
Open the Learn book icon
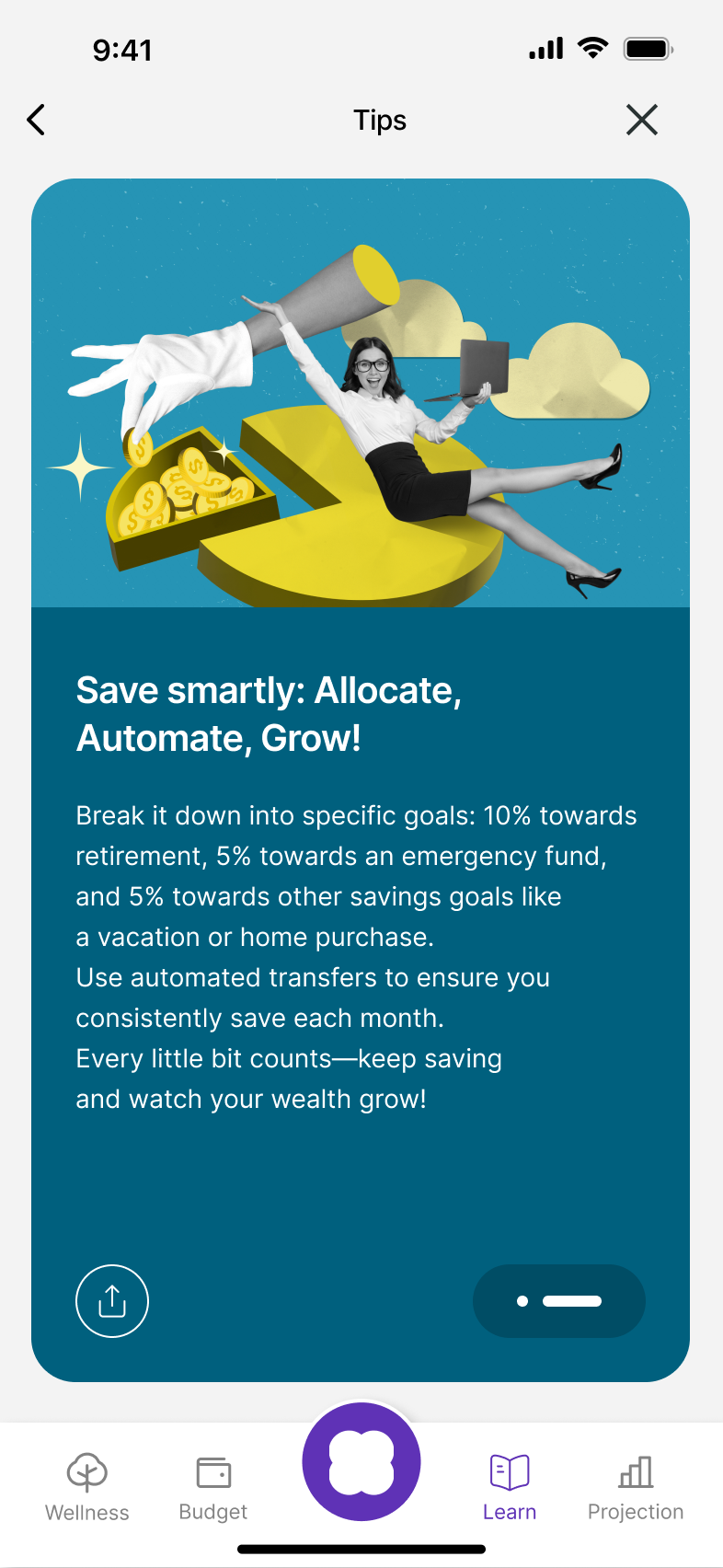[509, 1472]
